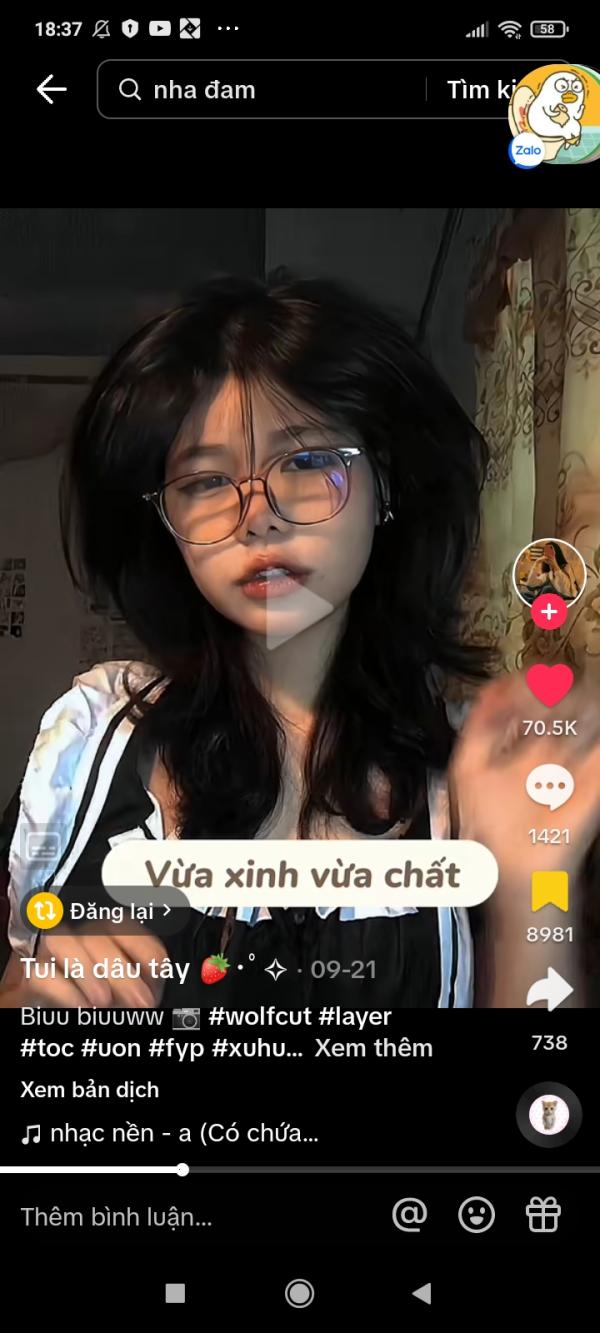Tap the 'nha đam' search field
This screenshot has height=1333, width=600.
[x=270, y=90]
